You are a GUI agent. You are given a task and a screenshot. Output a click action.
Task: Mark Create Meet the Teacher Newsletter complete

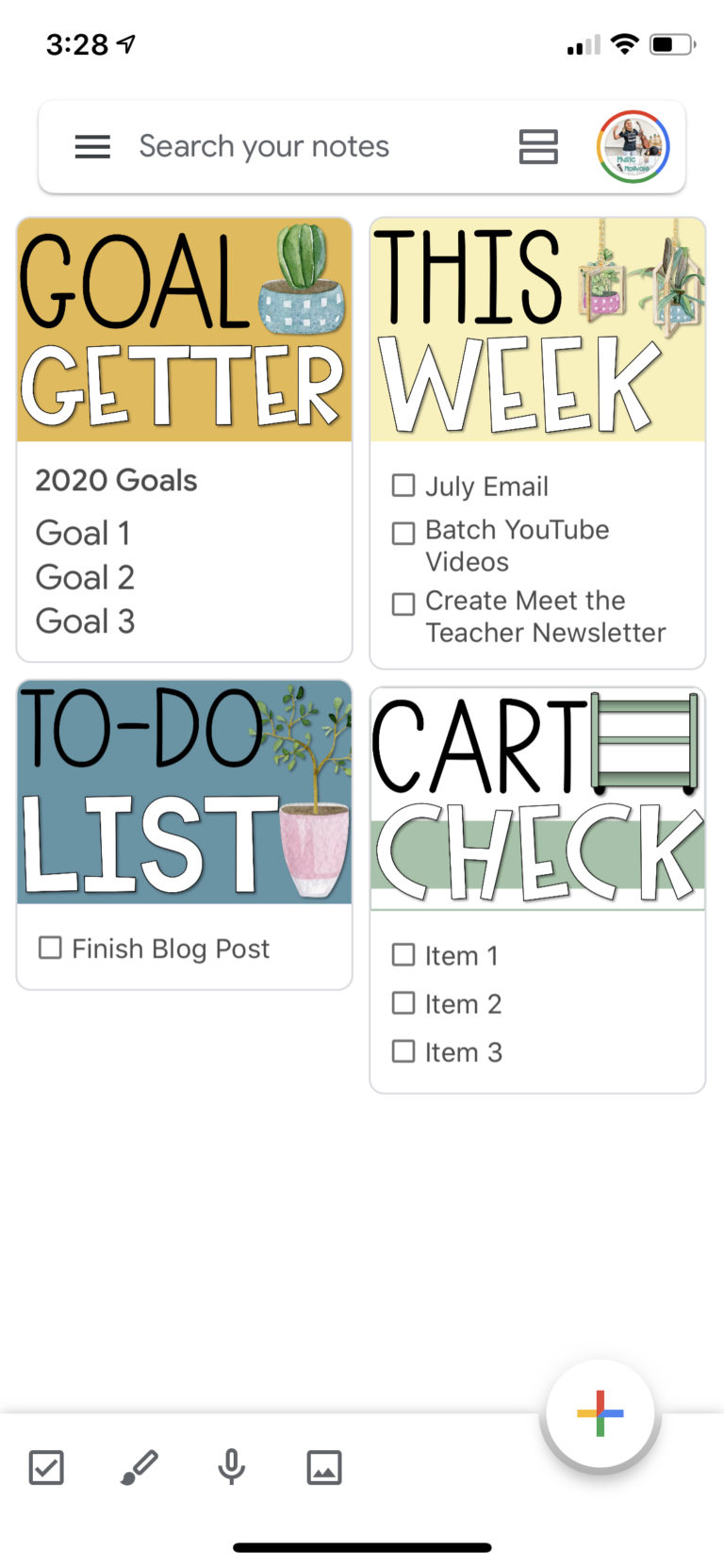(x=403, y=603)
